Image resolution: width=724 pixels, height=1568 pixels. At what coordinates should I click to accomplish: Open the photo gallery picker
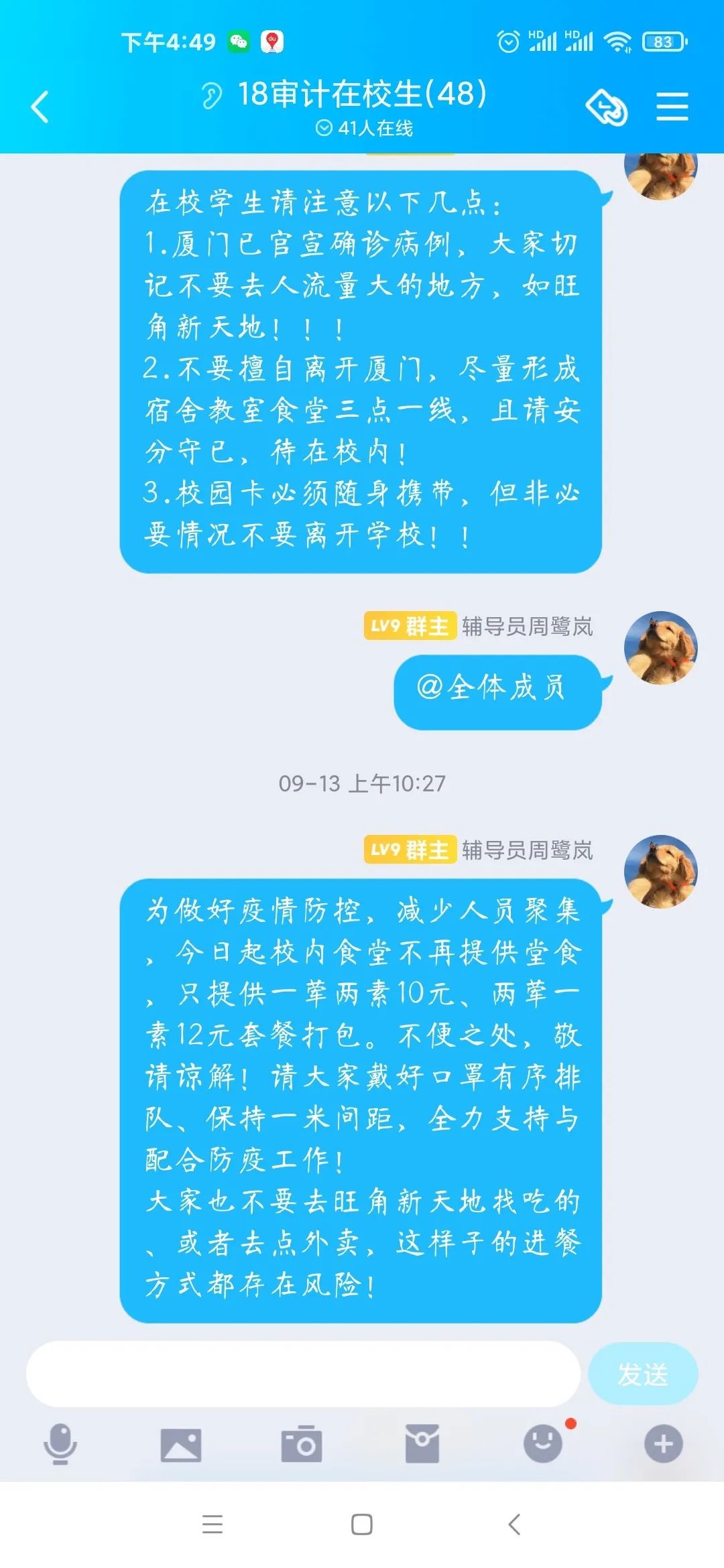tap(181, 1445)
